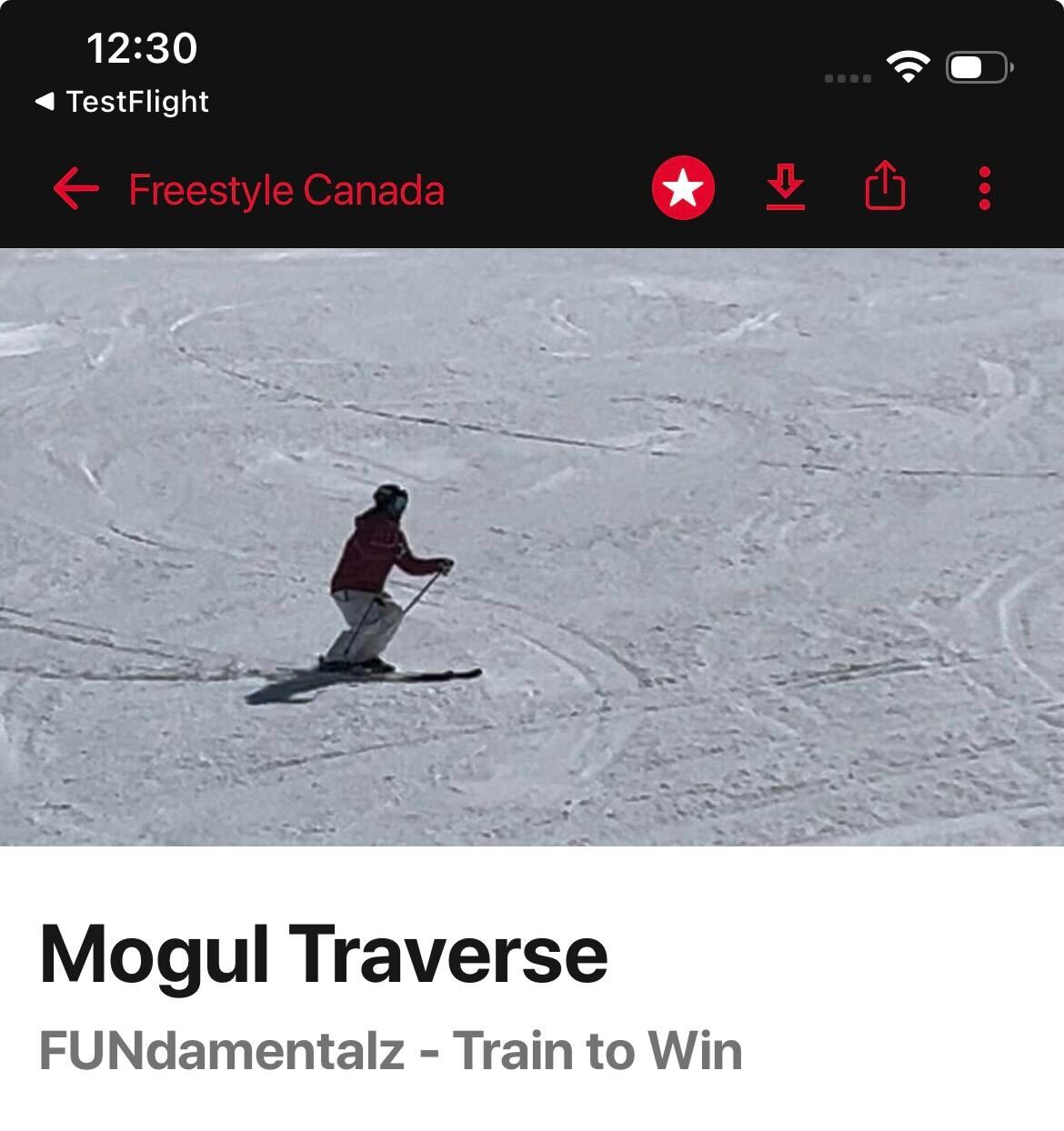
Task: Download the Mogul Traverse video
Action: 785,188
